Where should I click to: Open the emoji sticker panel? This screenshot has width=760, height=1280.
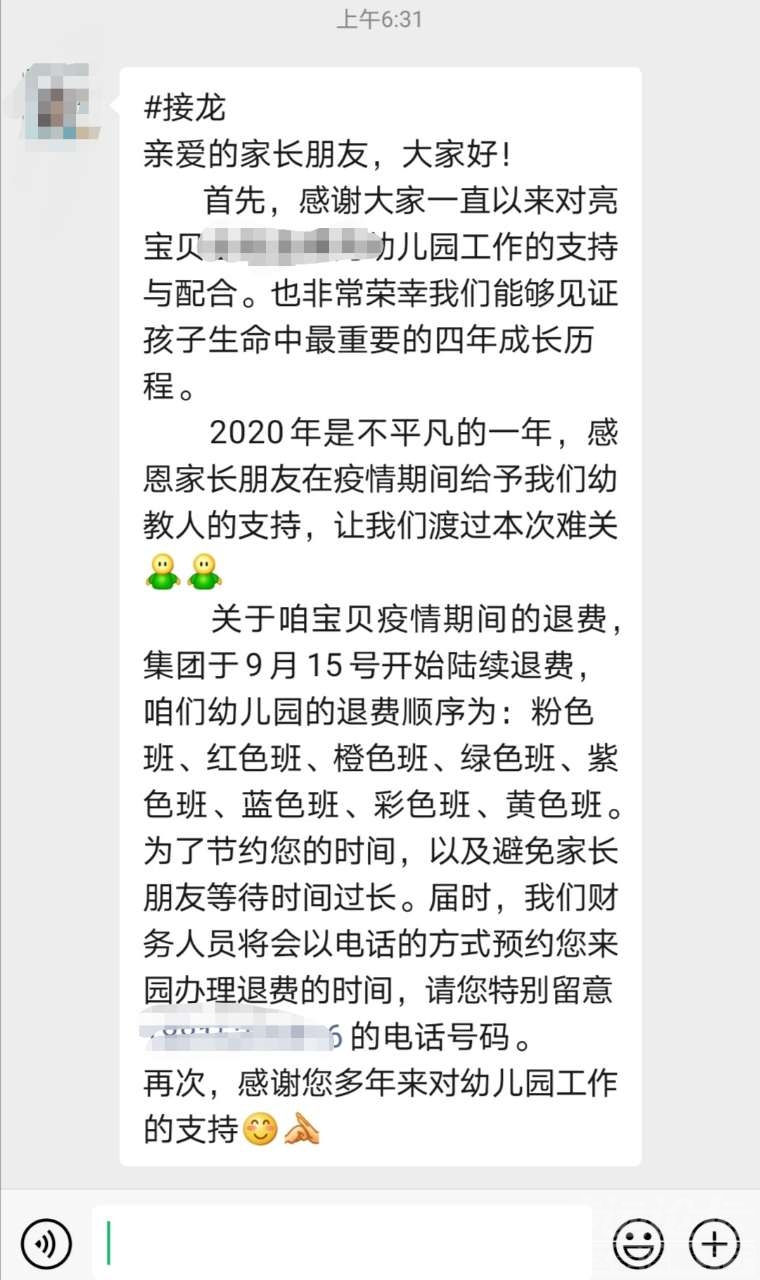point(638,1243)
